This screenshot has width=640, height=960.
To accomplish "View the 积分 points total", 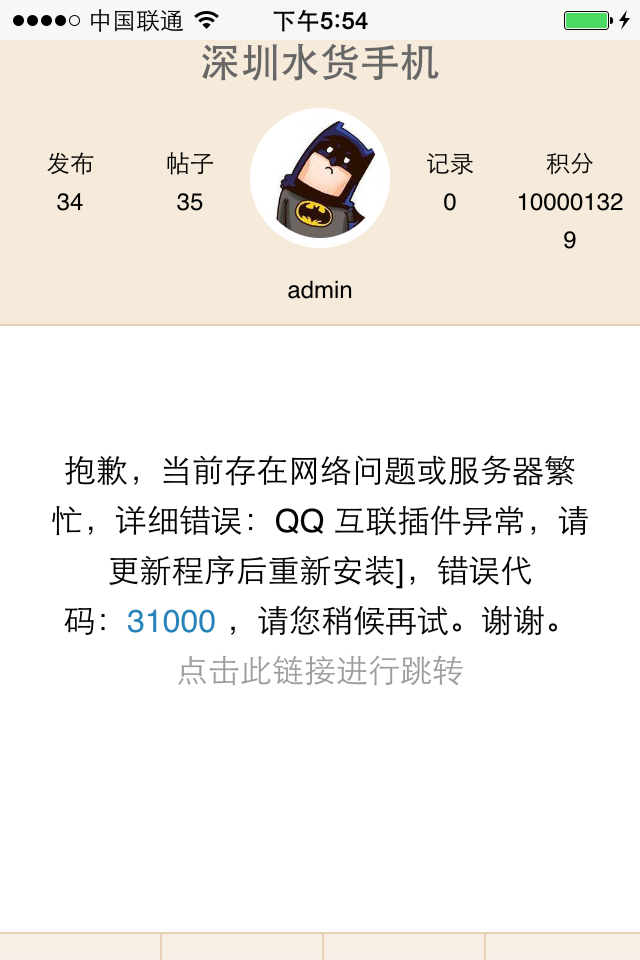I will (570, 201).
